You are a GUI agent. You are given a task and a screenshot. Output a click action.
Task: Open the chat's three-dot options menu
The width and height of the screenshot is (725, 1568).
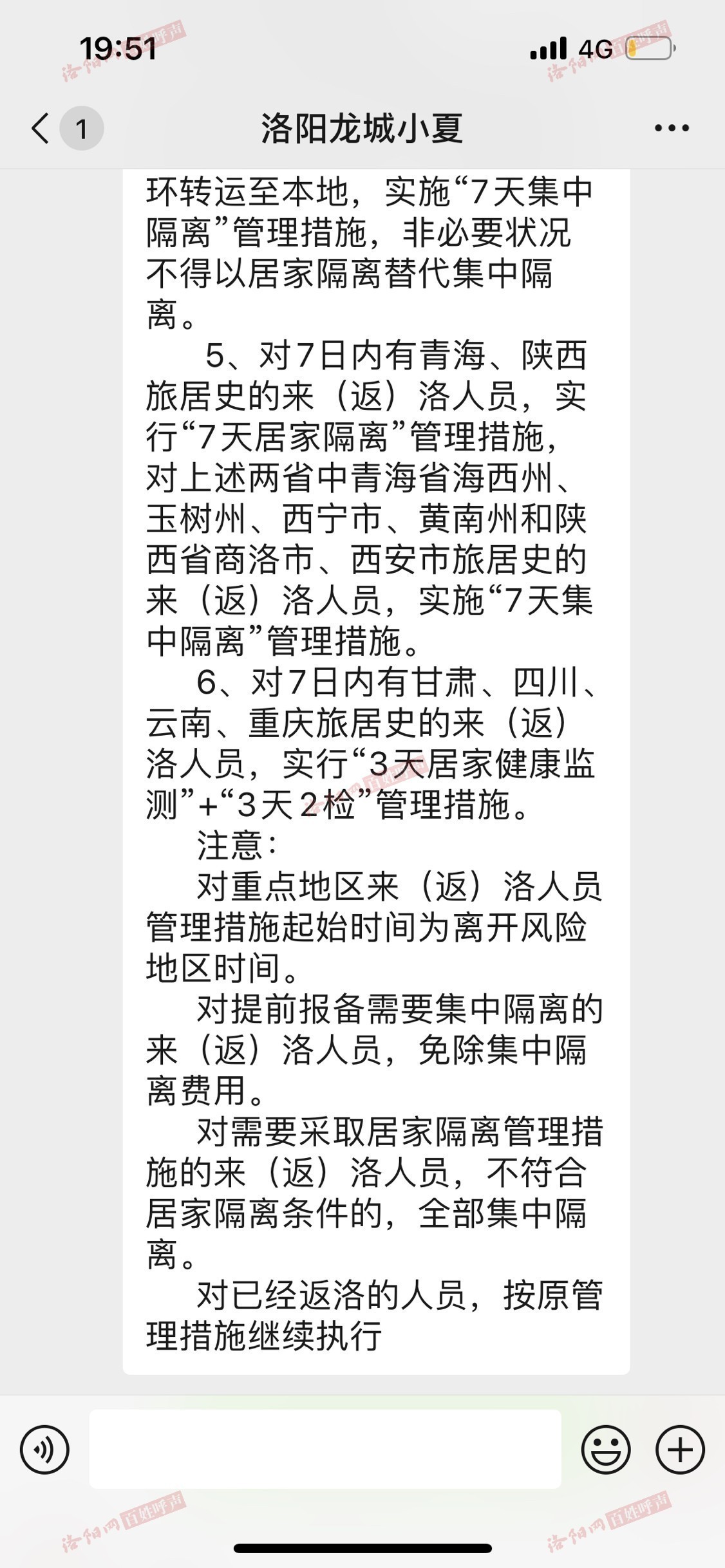[672, 128]
